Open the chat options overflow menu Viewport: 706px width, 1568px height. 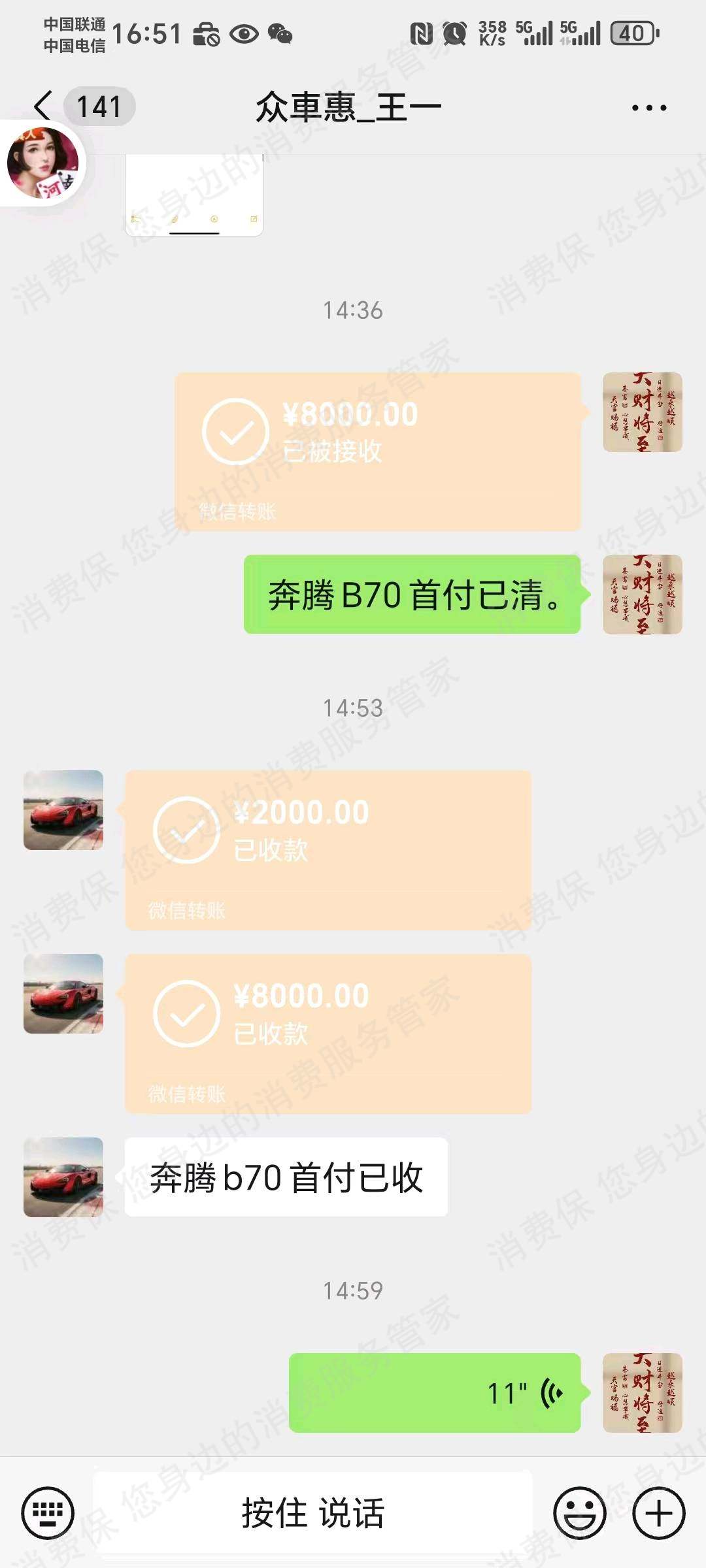pyautogui.click(x=648, y=108)
